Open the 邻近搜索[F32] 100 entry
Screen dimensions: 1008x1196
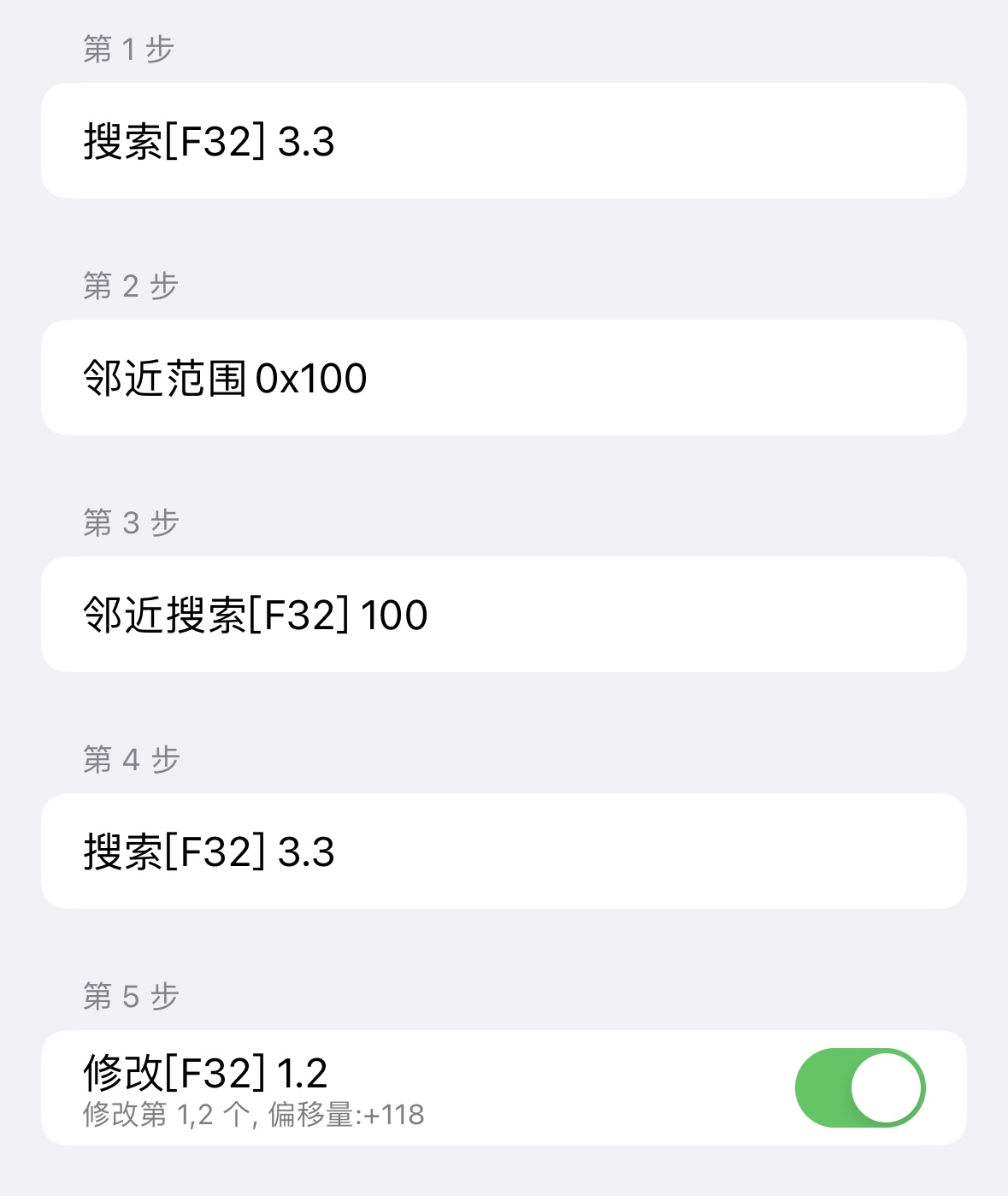504,613
